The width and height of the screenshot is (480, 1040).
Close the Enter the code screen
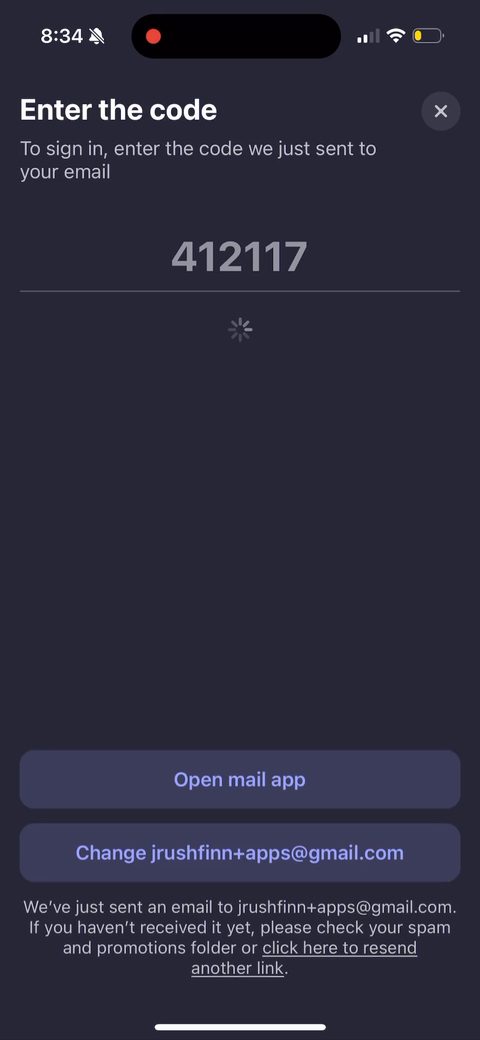tap(441, 111)
